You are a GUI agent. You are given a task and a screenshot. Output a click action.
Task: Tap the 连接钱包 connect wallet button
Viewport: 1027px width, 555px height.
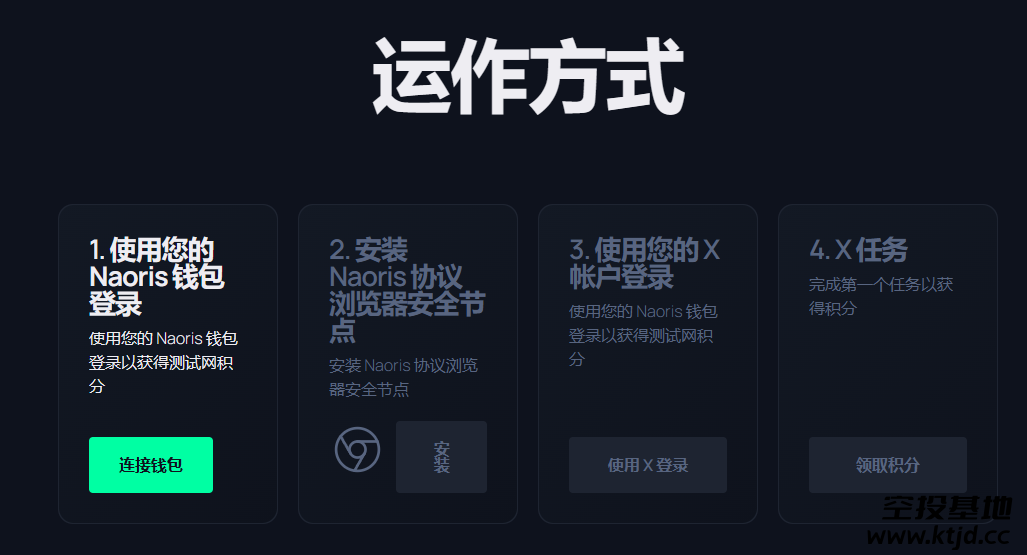tap(150, 465)
